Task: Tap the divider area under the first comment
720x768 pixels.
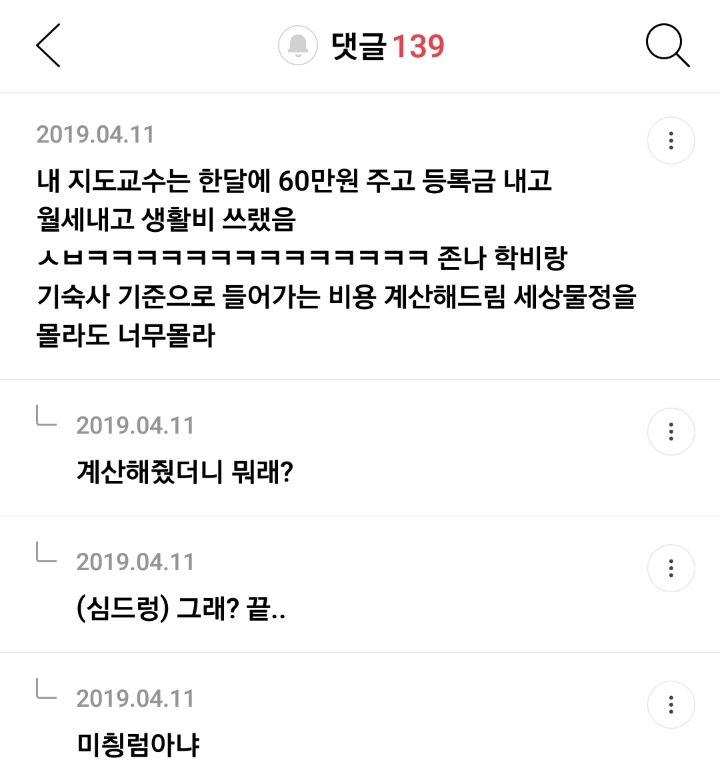Action: coord(360,383)
